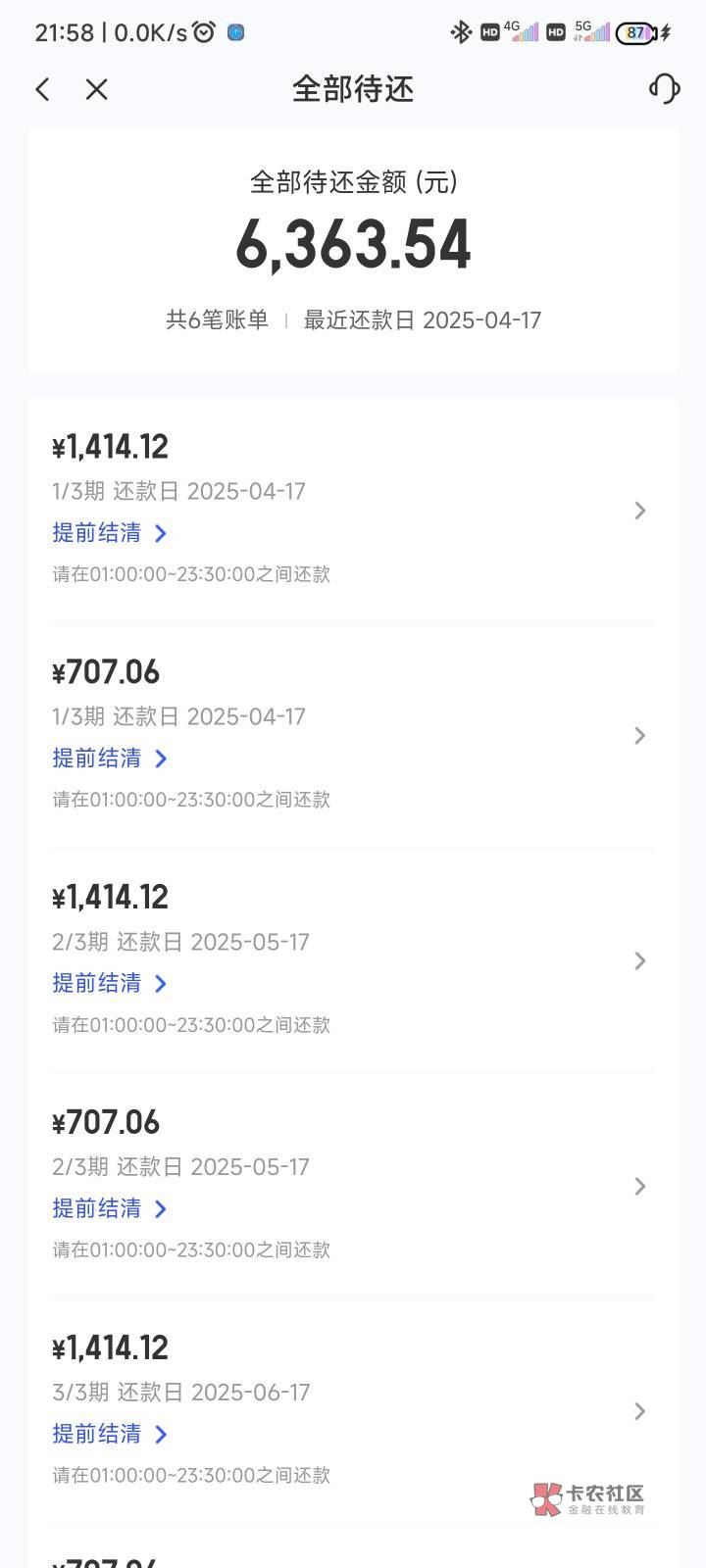This screenshot has height=1568, width=706.
Task: Tap 提前结清 for ¥707.06 due 2025-04-17
Action: pyautogui.click(x=110, y=759)
